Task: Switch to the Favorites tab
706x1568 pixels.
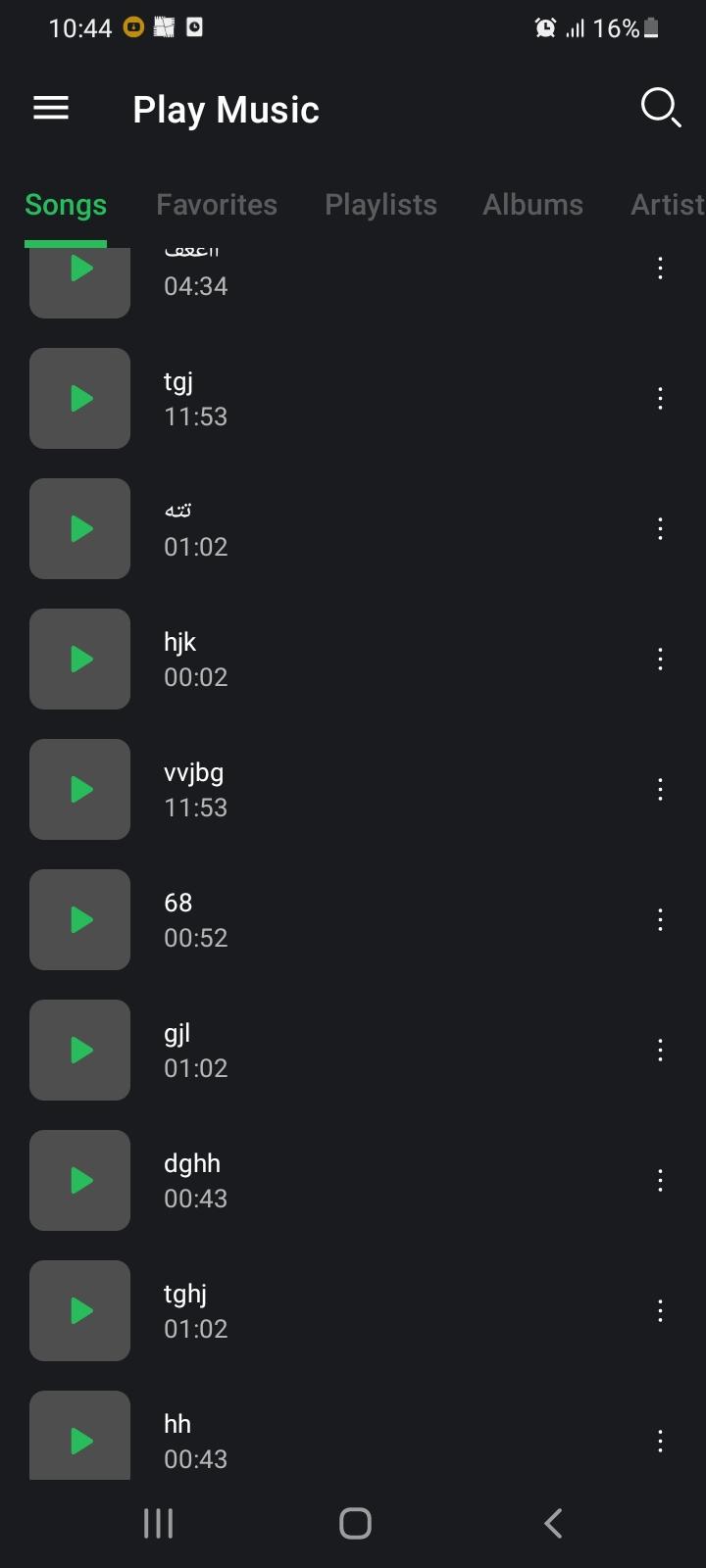Action: [217, 204]
